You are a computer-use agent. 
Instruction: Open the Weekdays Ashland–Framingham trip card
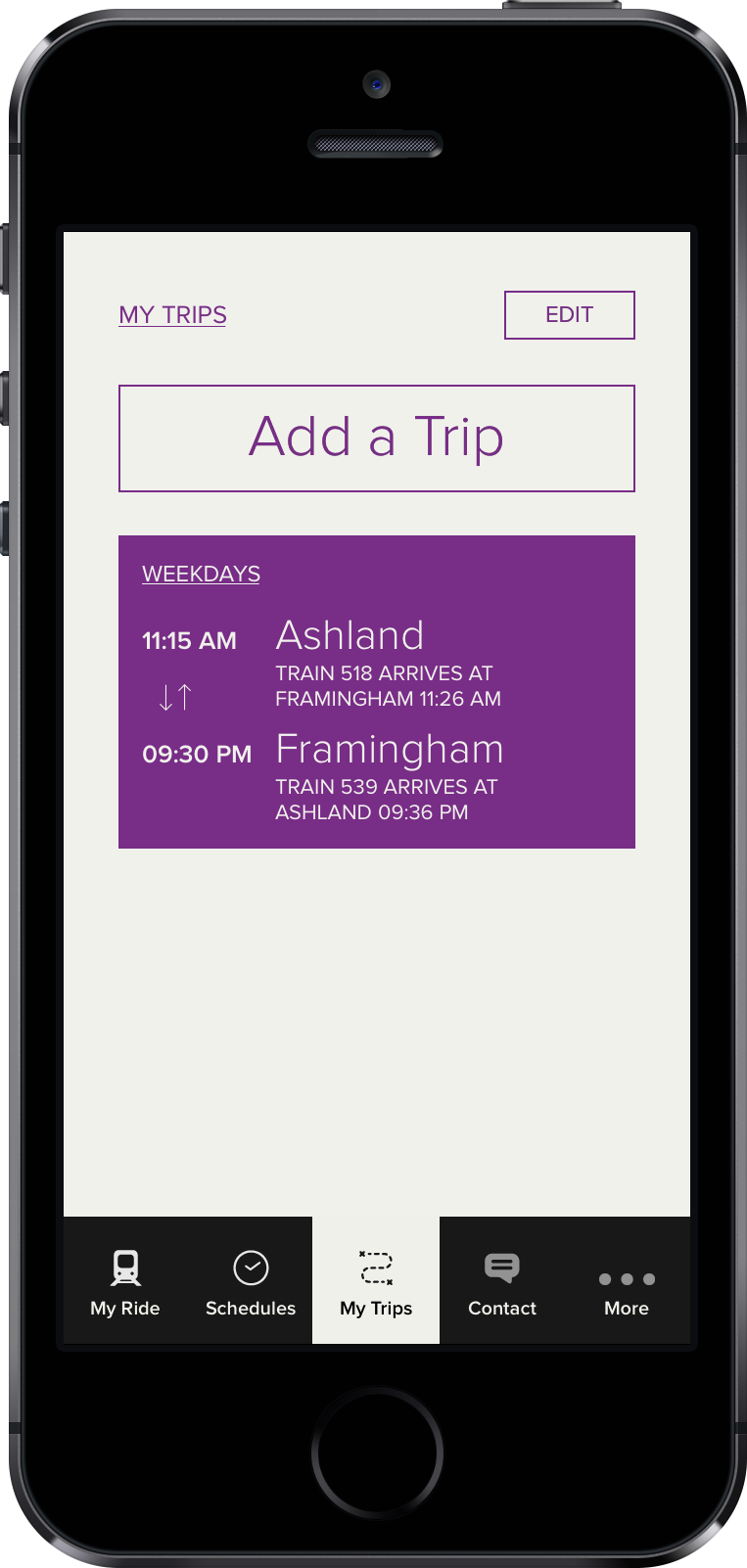[x=377, y=692]
